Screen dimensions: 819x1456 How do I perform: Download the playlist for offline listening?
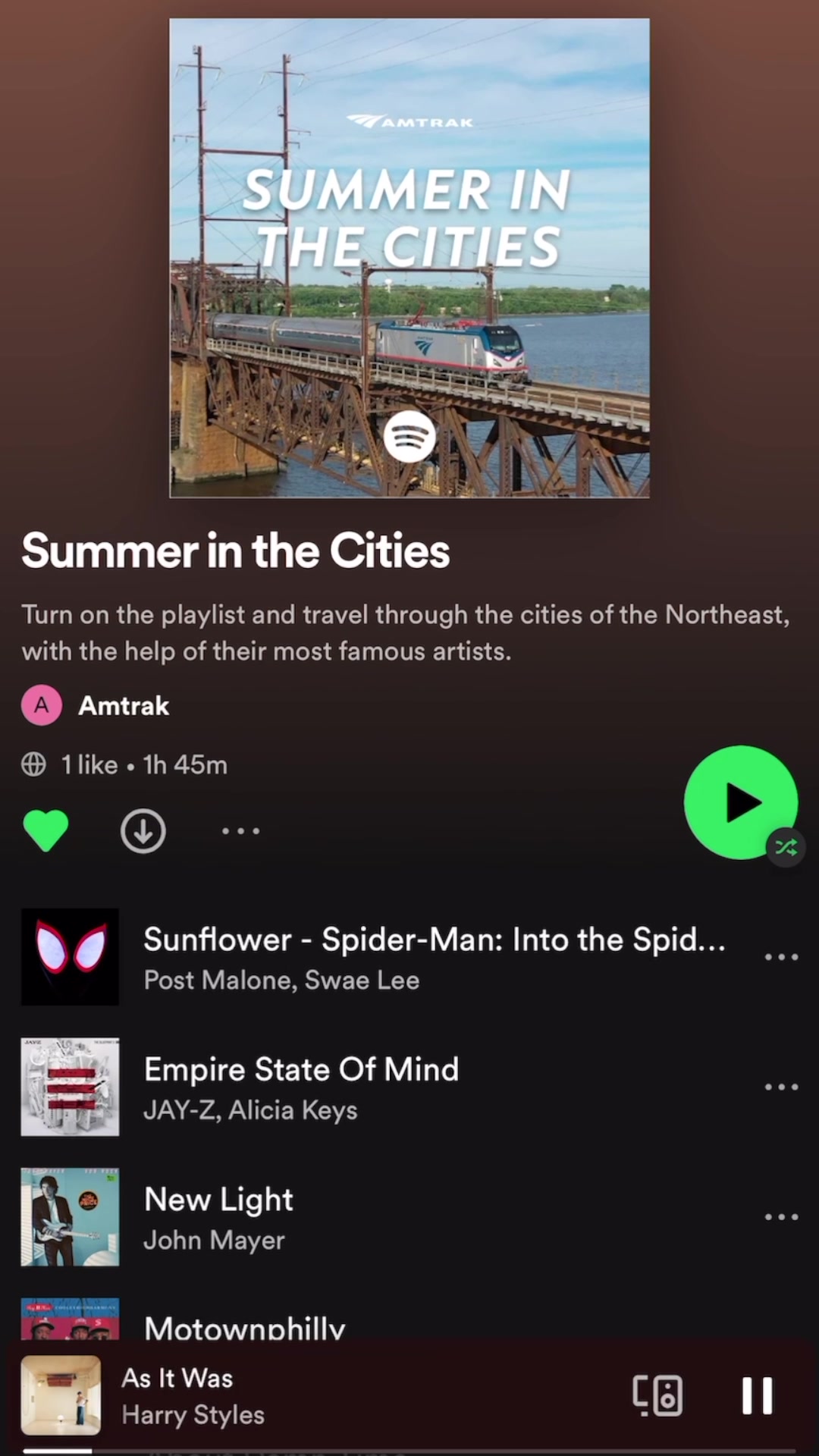pyautogui.click(x=143, y=831)
